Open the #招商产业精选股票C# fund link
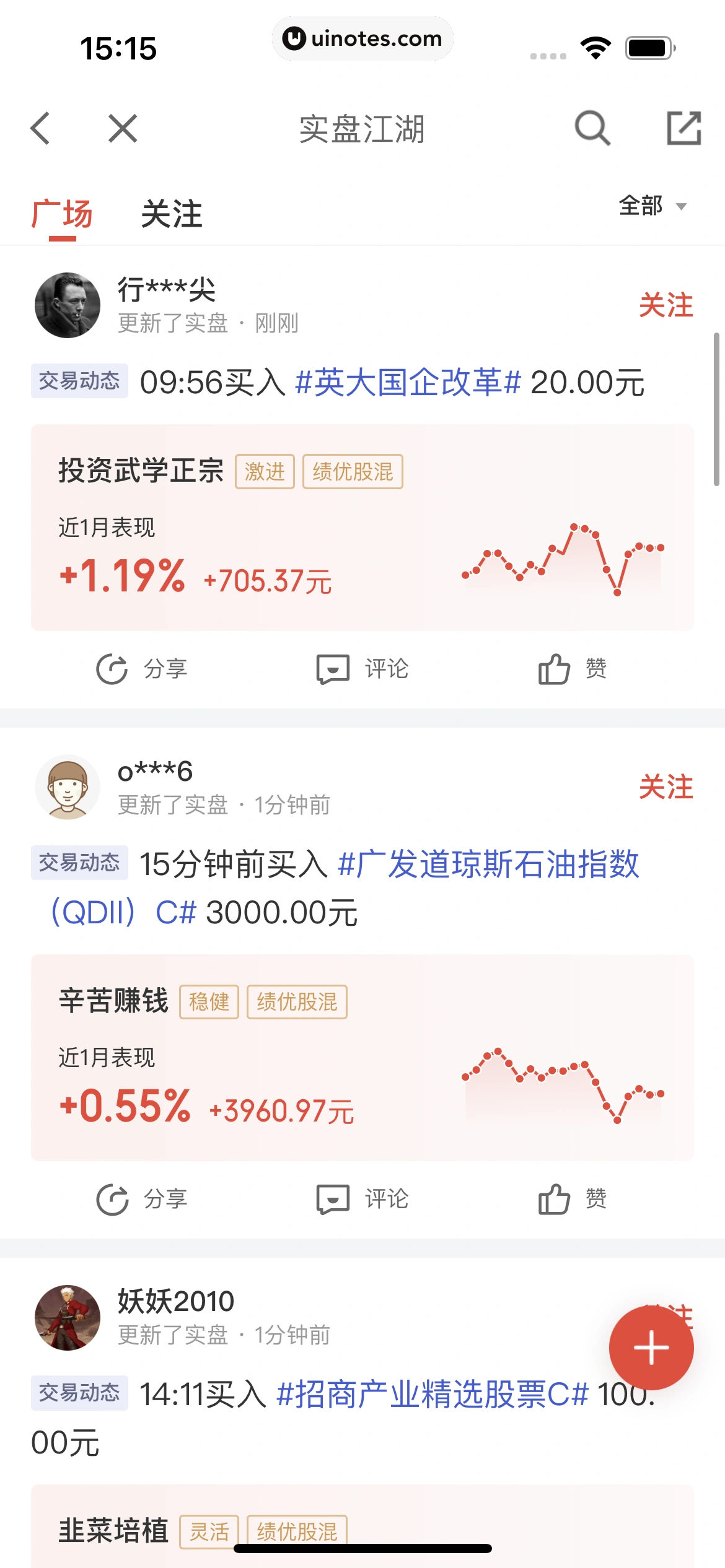The width and height of the screenshot is (725, 1568). [x=432, y=1395]
